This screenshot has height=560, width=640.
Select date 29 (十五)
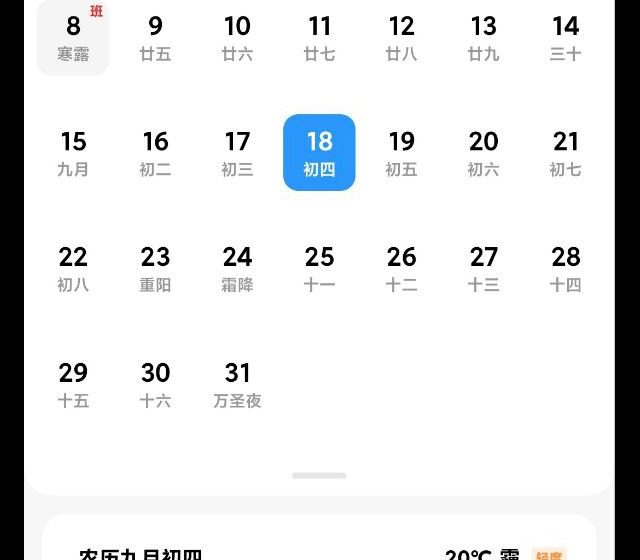pyautogui.click(x=73, y=385)
